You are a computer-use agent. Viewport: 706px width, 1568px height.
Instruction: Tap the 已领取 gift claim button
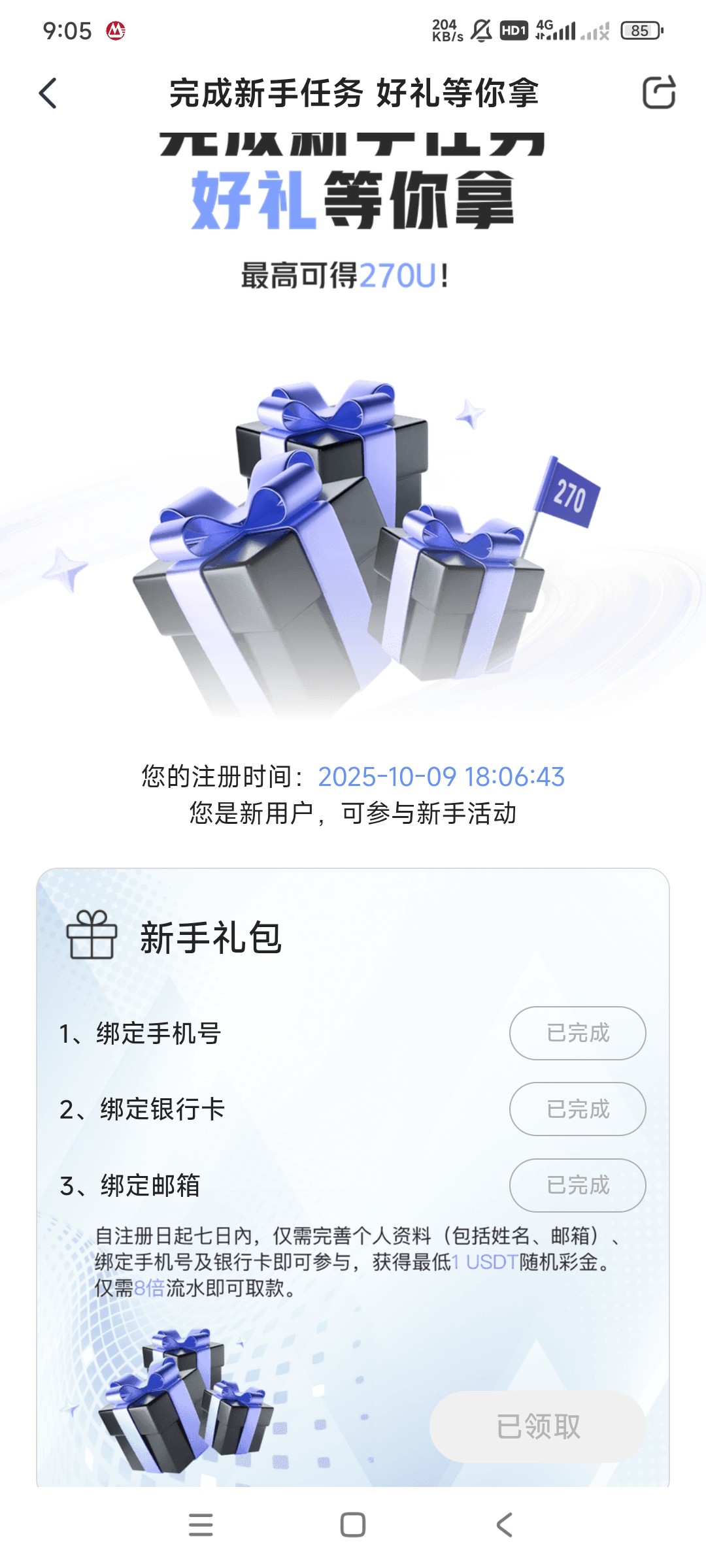[537, 1426]
